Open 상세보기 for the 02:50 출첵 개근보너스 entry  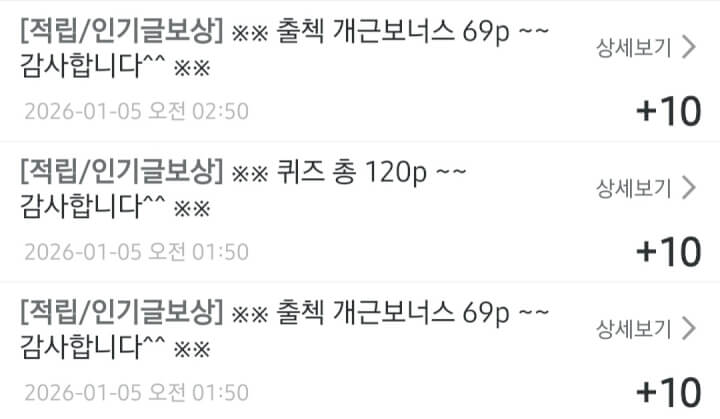point(644,47)
